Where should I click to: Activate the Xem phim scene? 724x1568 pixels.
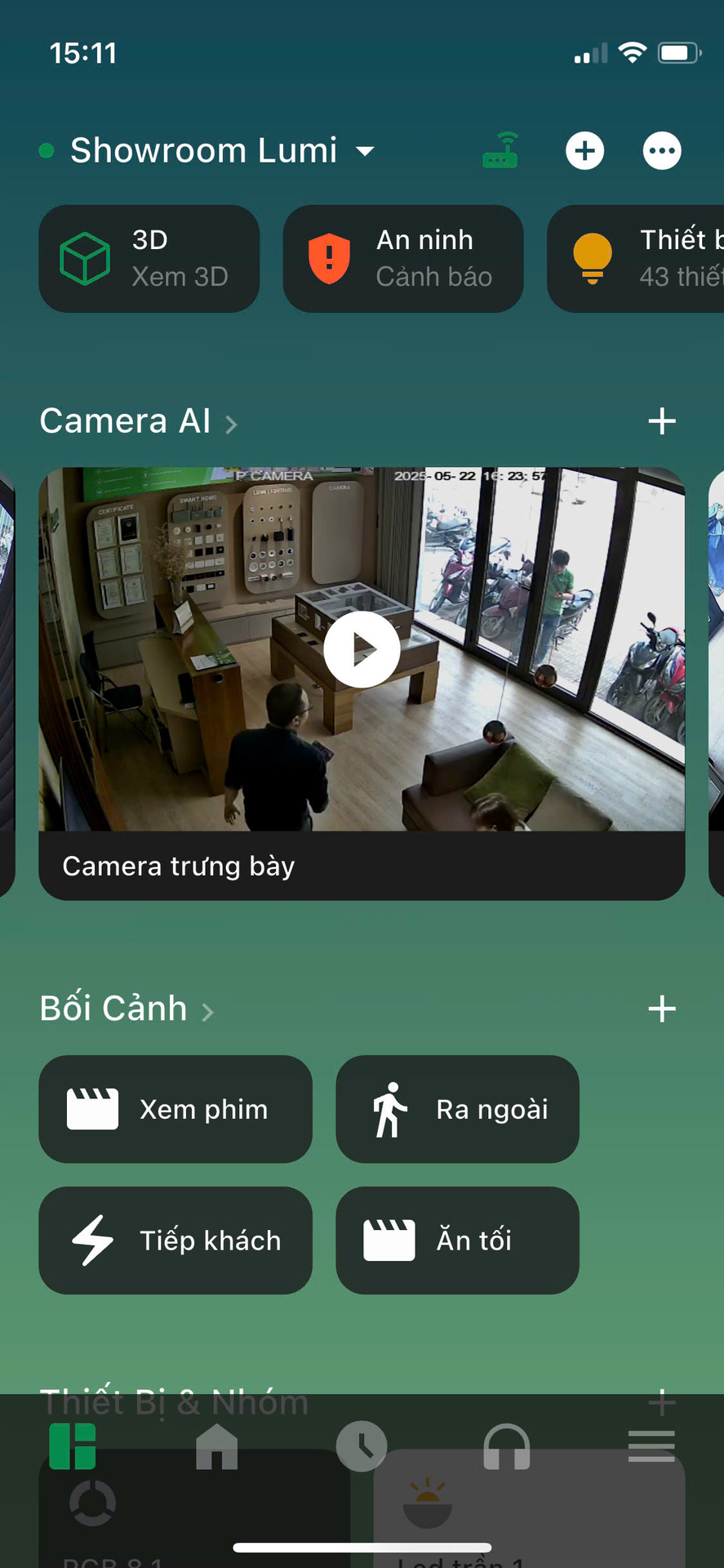175,1109
